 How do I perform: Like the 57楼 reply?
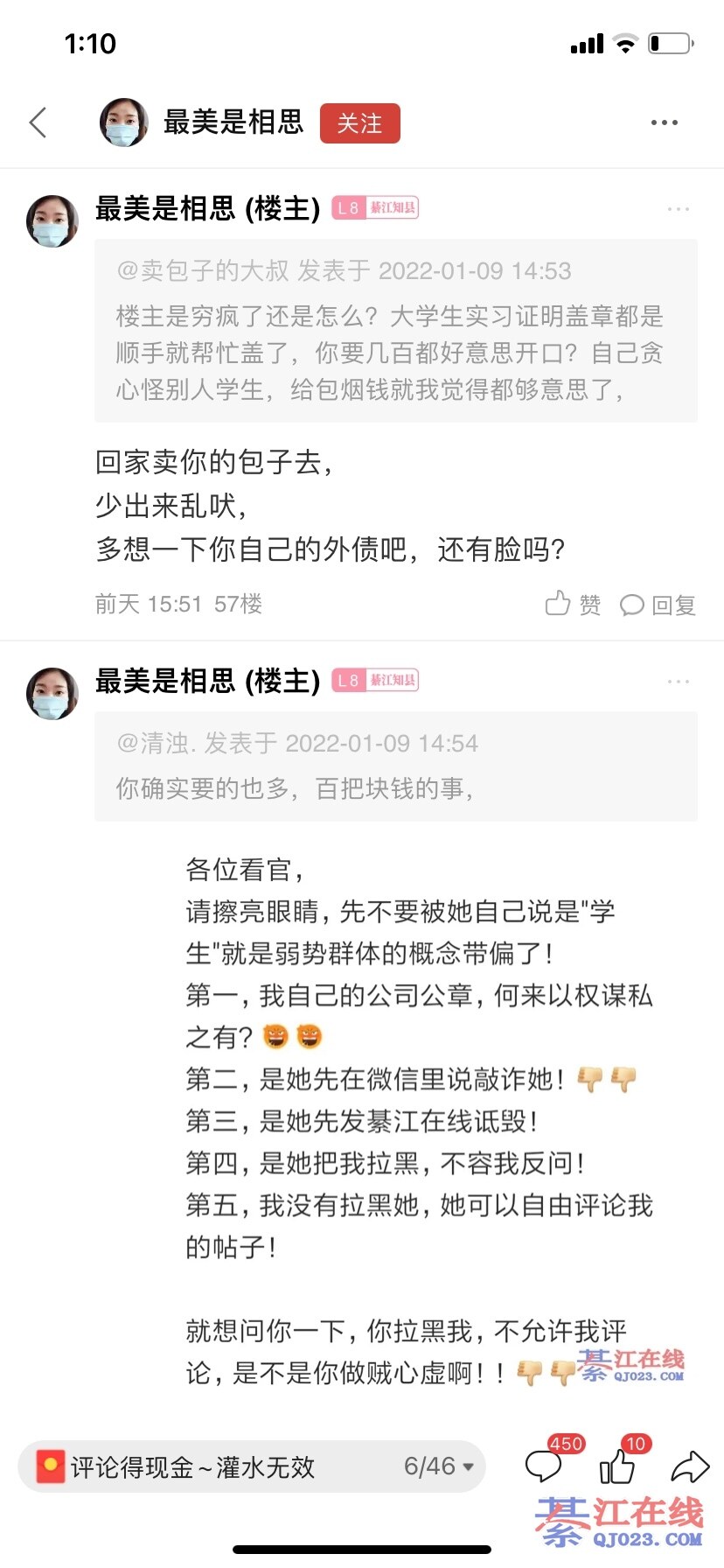point(573,604)
